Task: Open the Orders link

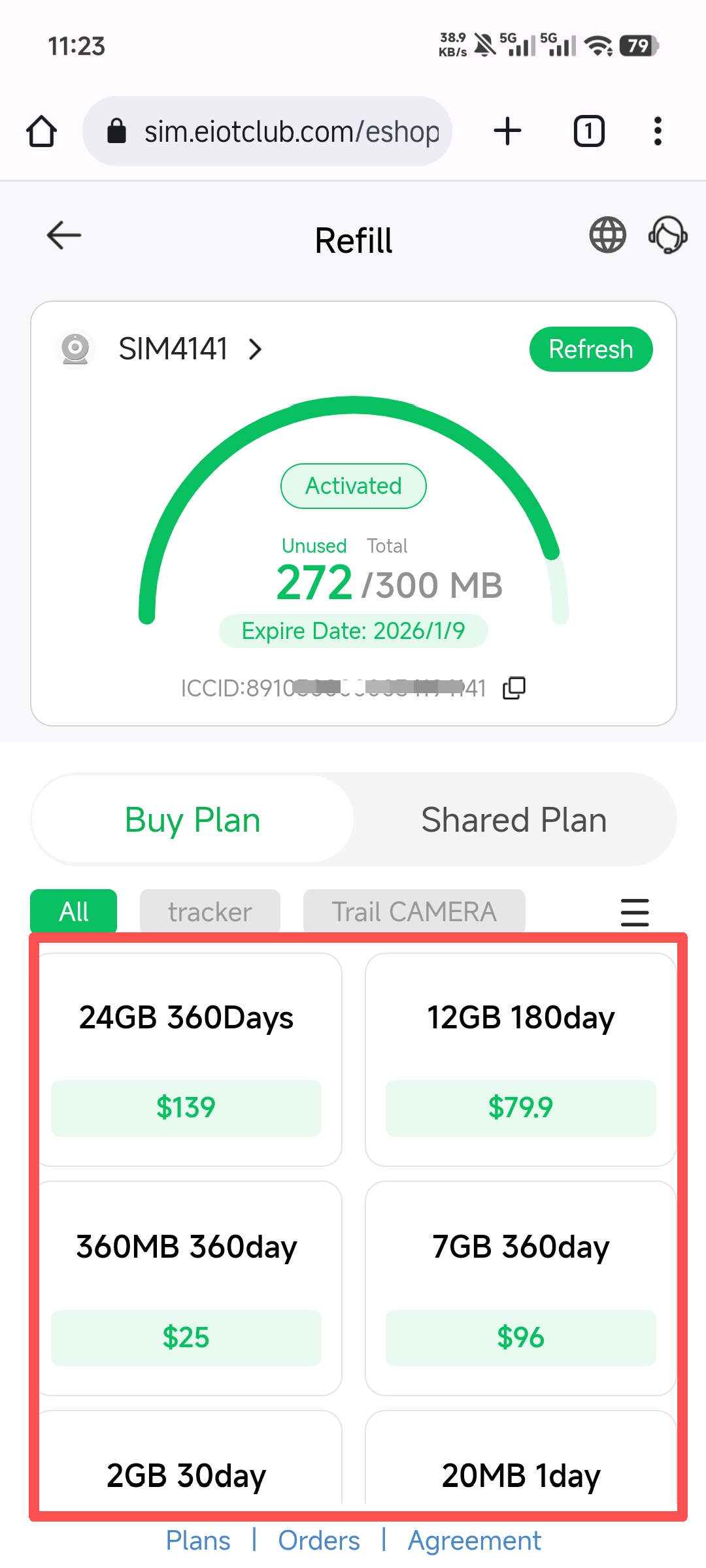Action: pos(319,1541)
